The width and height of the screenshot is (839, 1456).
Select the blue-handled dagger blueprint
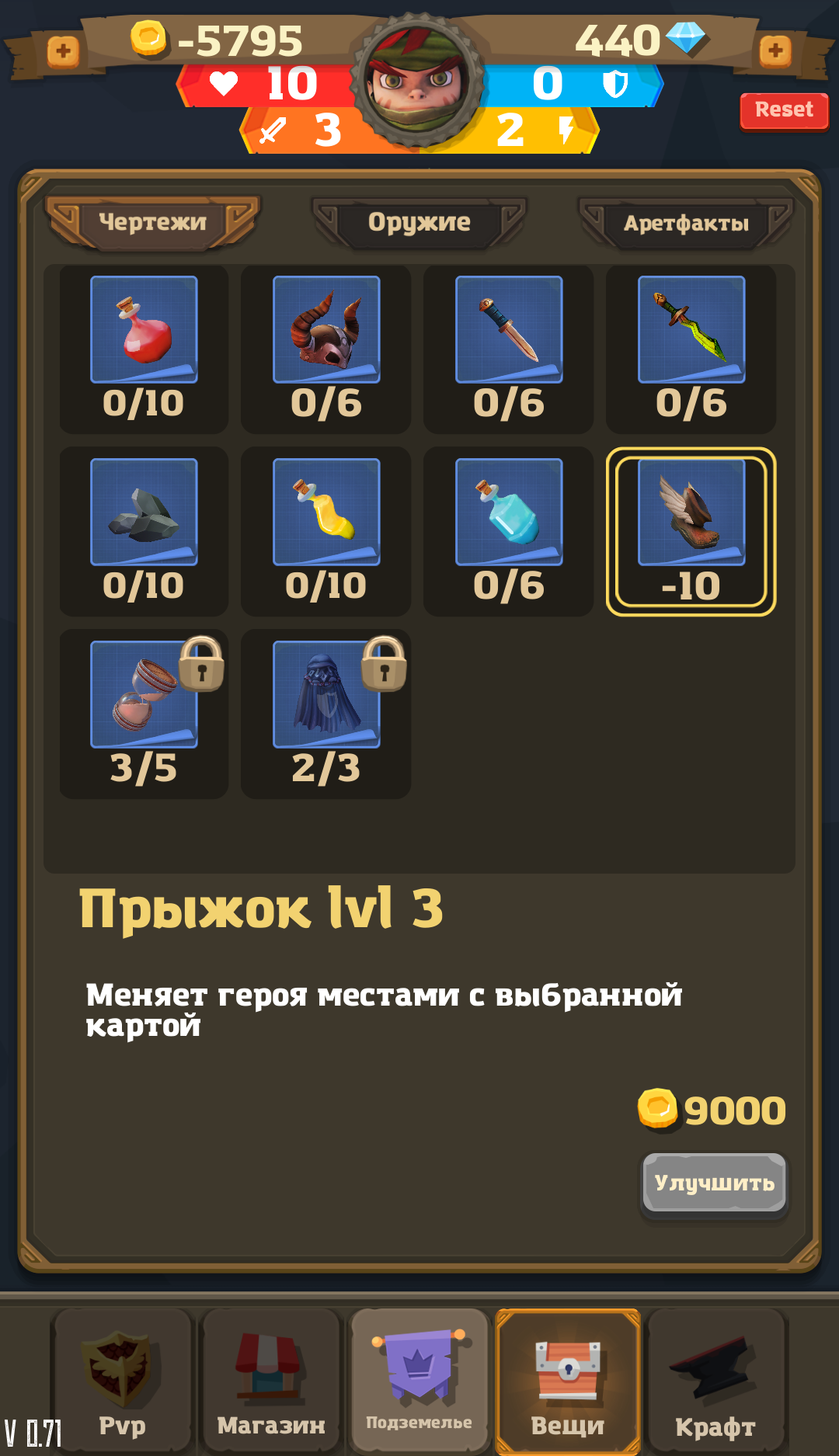click(509, 348)
